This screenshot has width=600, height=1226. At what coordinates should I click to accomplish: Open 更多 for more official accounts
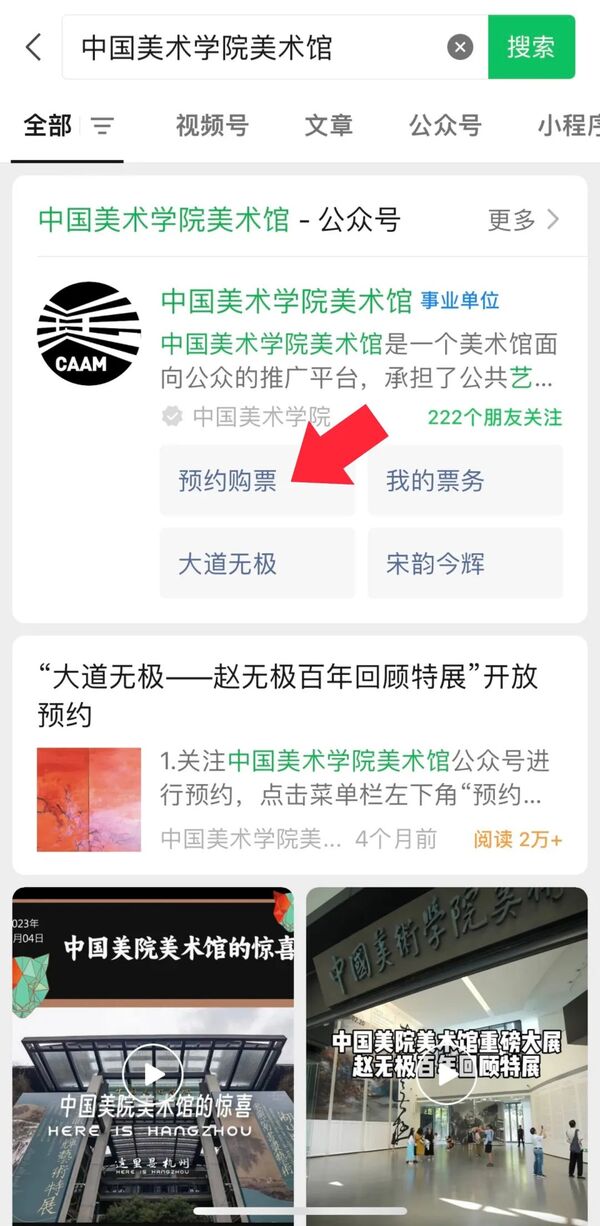tap(523, 220)
